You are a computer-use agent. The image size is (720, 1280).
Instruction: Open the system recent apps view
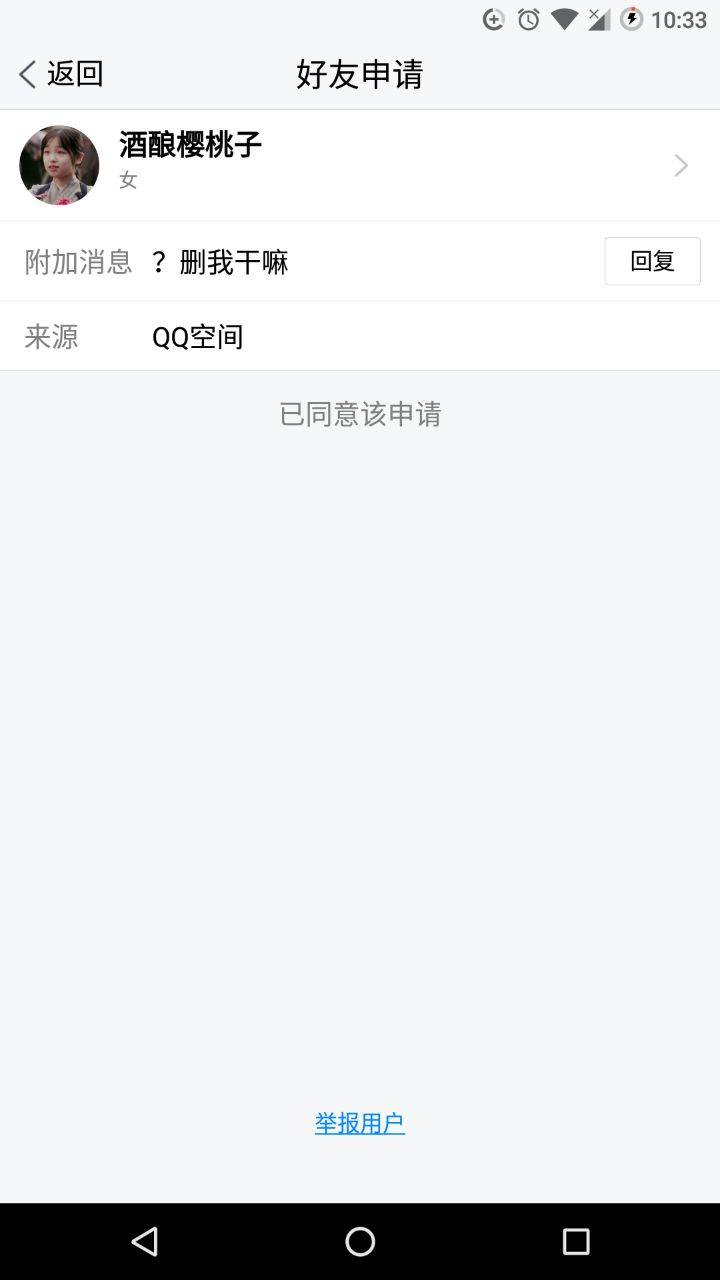(576, 1241)
